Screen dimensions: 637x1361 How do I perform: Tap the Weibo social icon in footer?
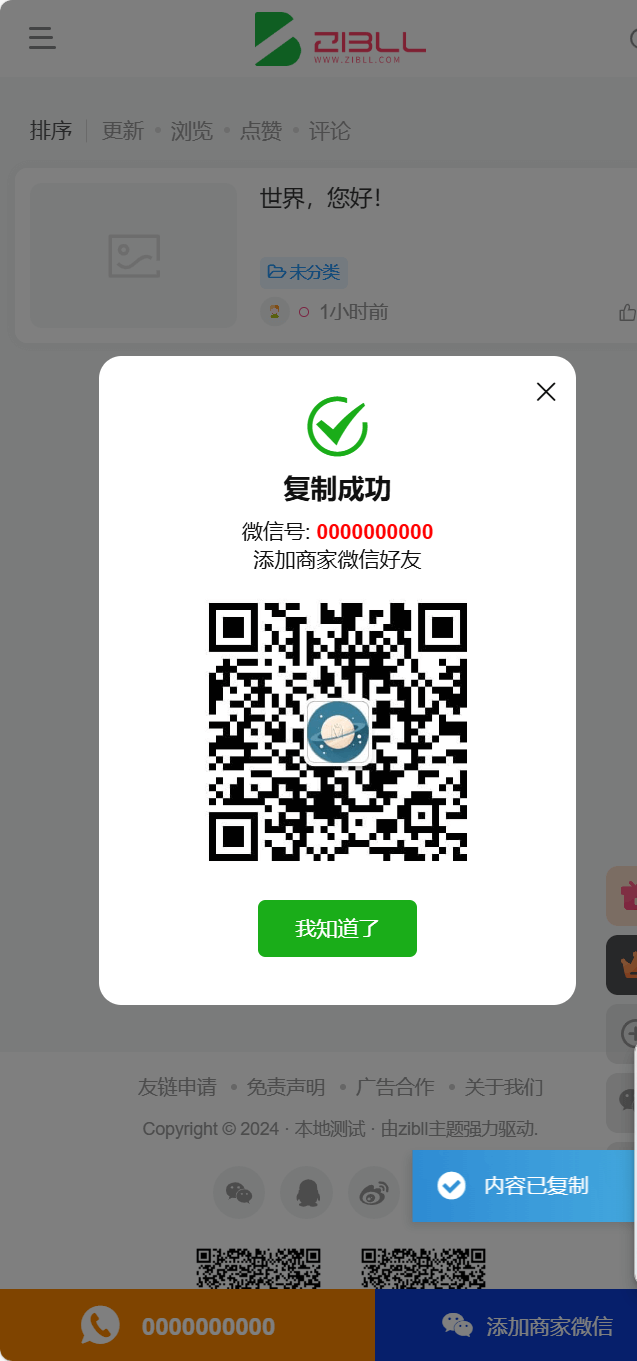373,1192
